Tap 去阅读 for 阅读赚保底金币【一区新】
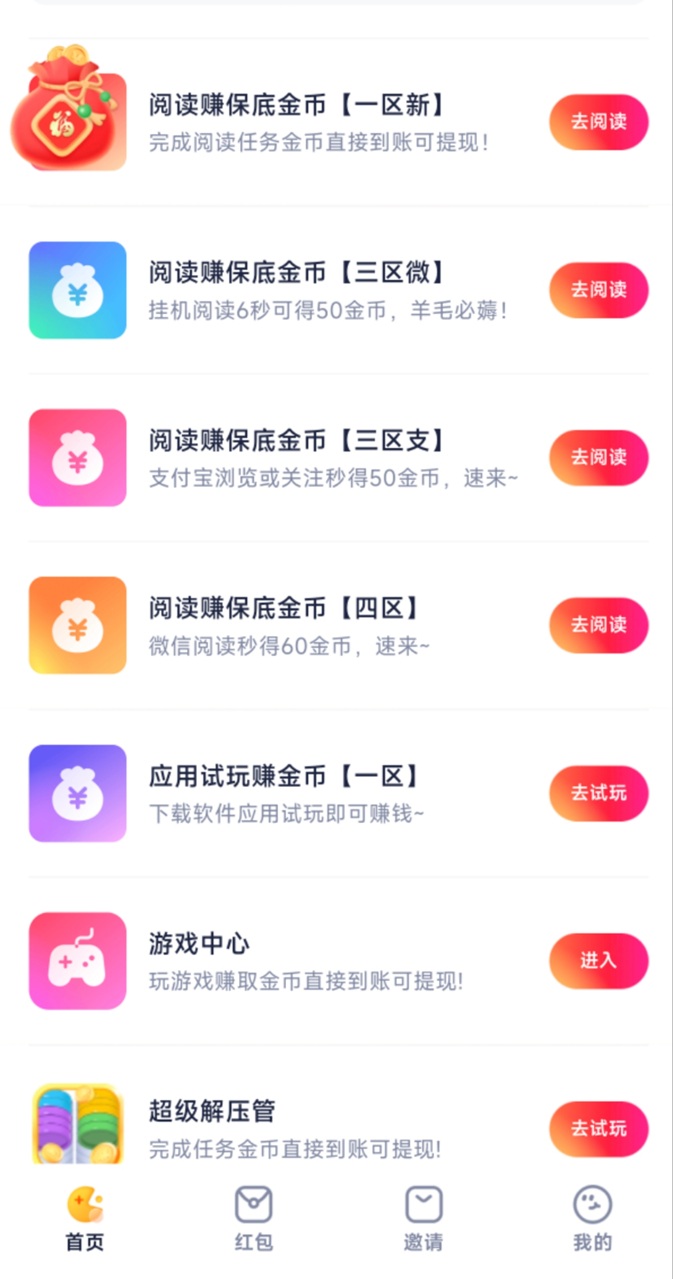Image resolution: width=673 pixels, height=1279 pixels. (598, 122)
